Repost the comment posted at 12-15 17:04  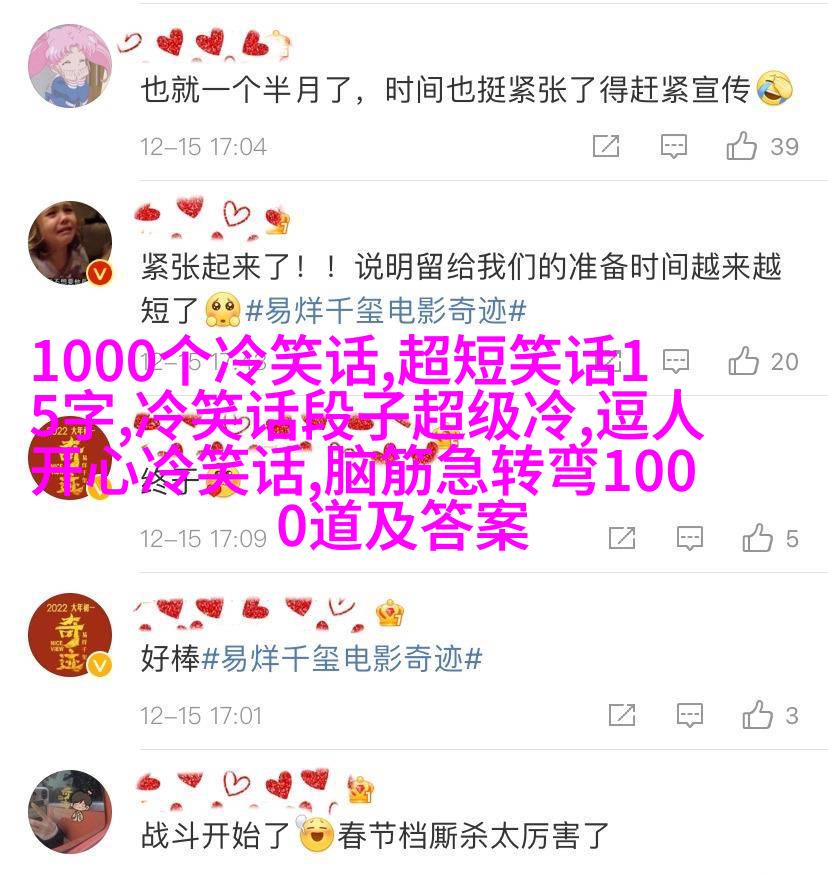coord(606,147)
